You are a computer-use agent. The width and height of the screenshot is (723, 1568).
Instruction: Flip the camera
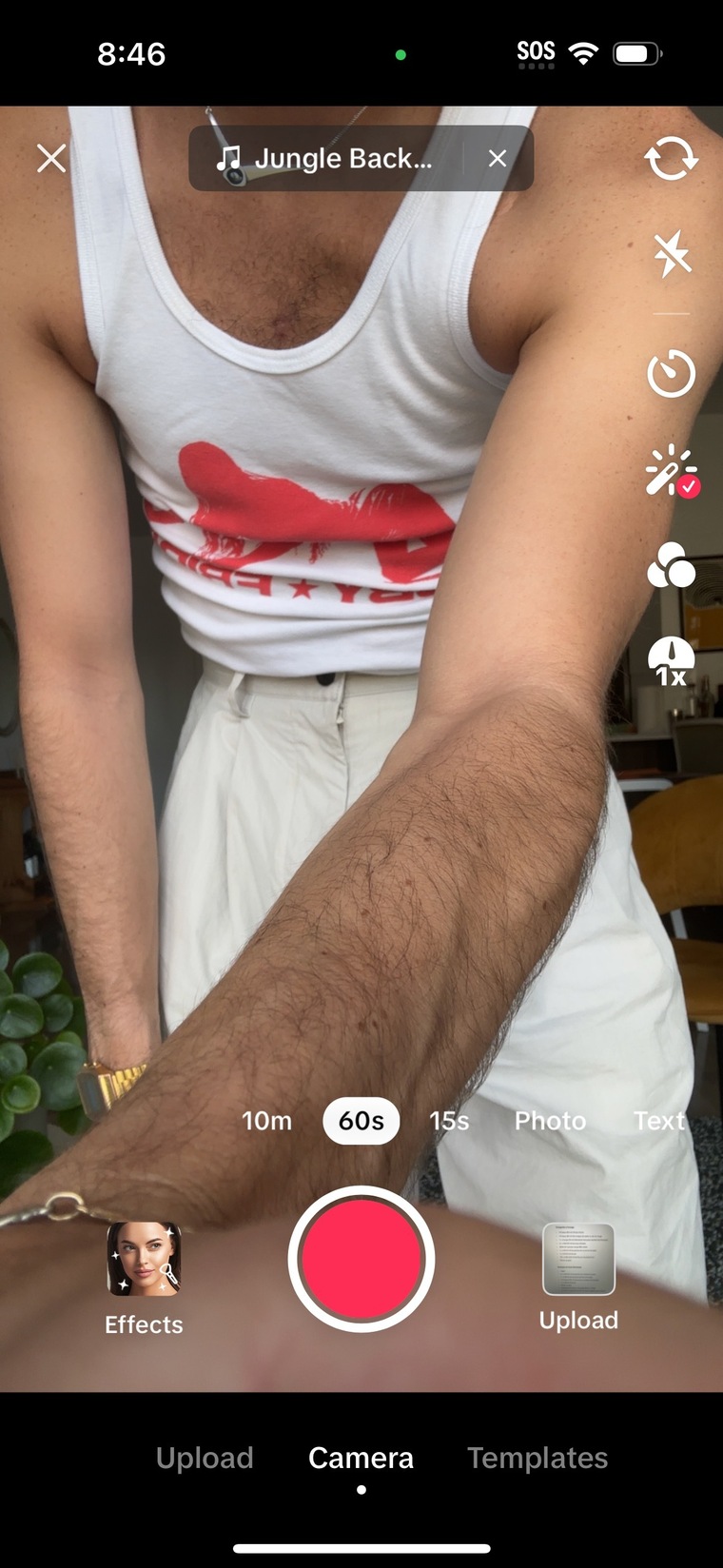tap(672, 158)
